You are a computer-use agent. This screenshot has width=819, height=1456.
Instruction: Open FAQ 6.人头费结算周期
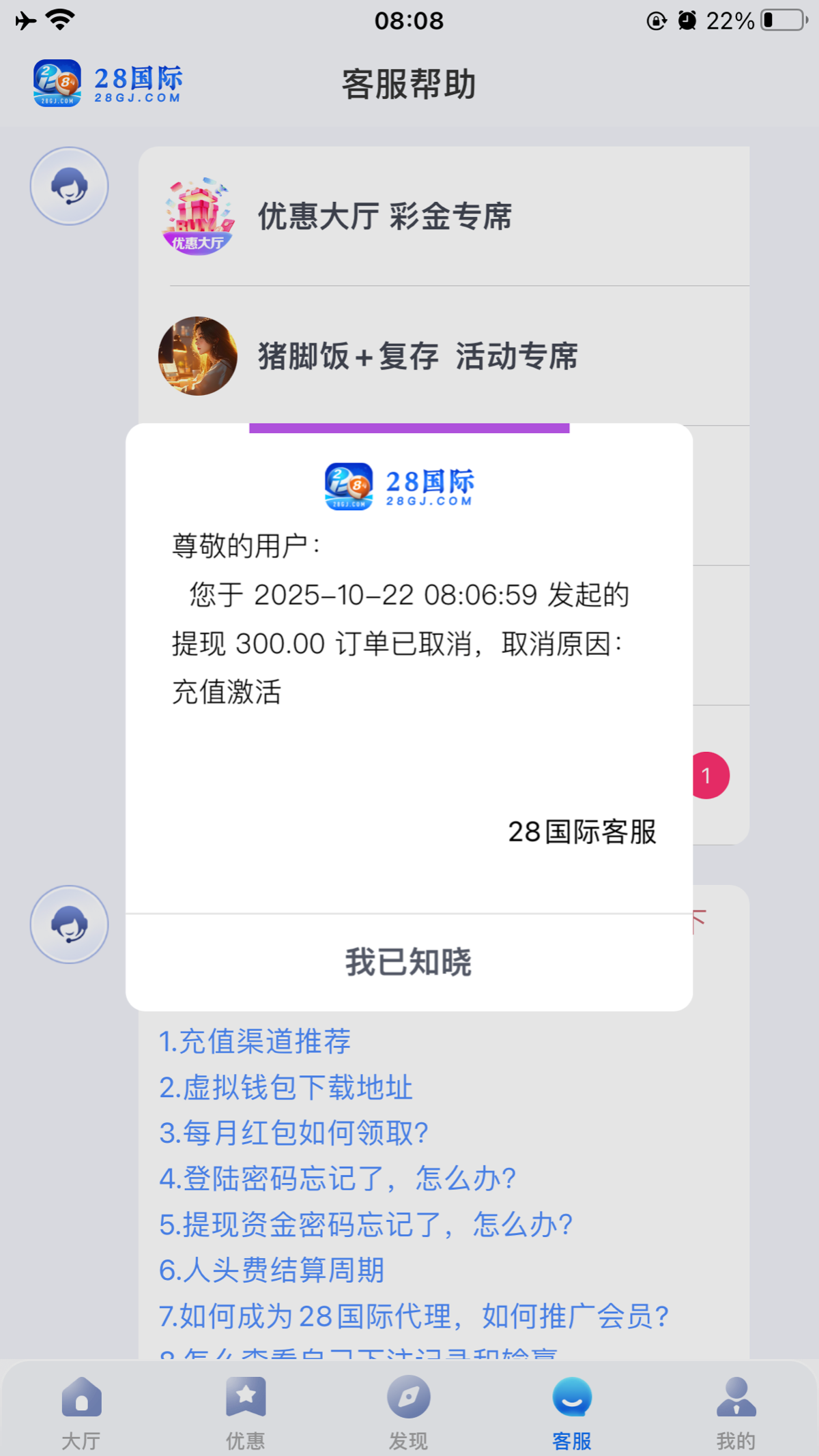click(x=271, y=1270)
